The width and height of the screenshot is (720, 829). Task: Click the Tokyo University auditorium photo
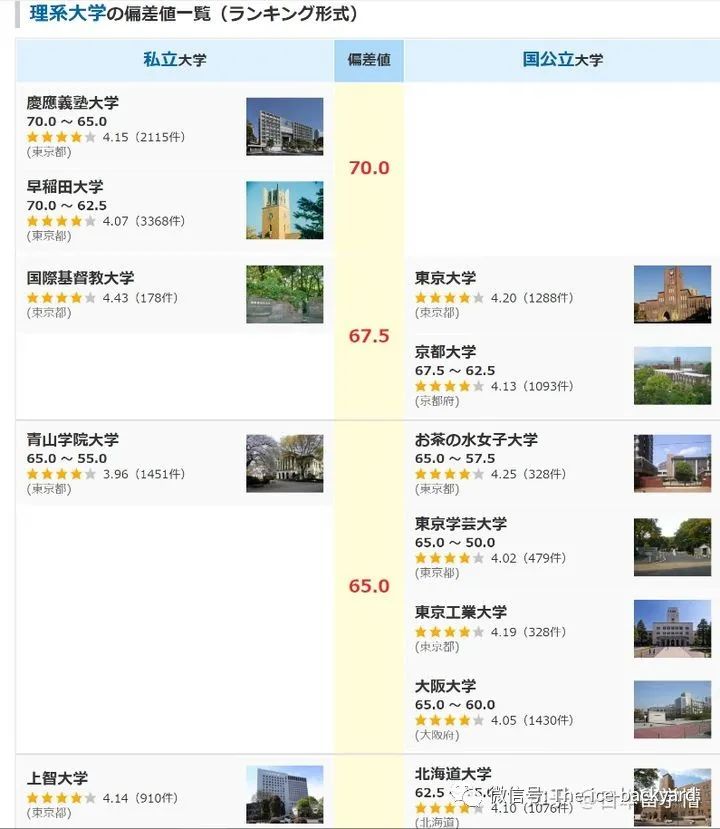click(673, 293)
